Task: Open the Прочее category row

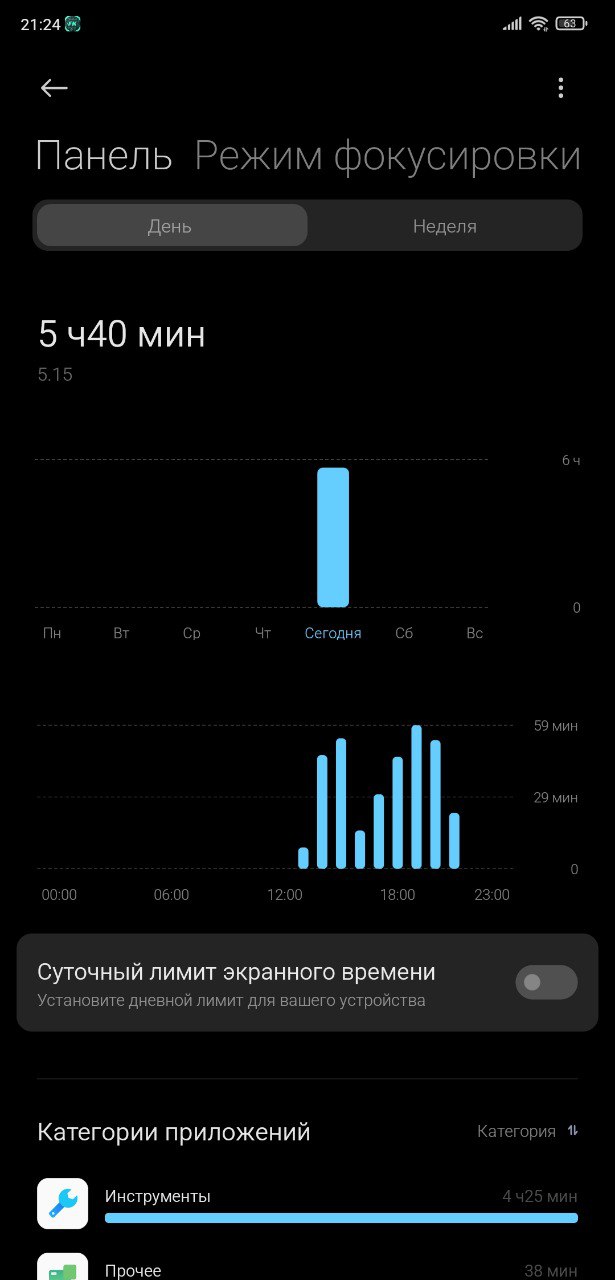Action: tap(307, 1268)
